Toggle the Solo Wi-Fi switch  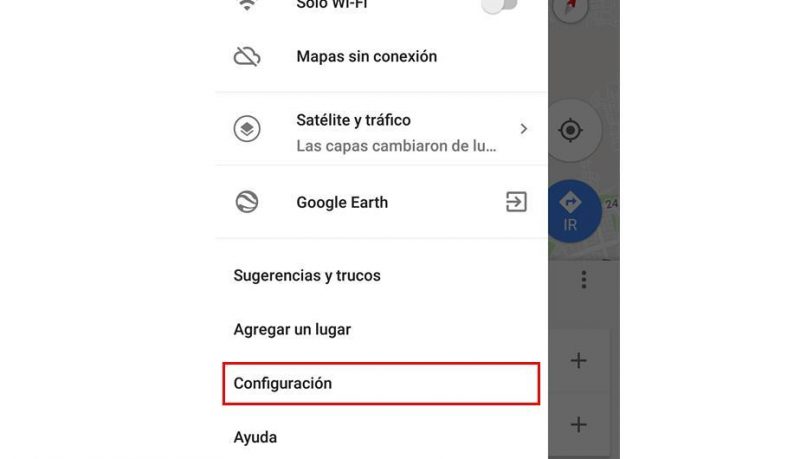coord(499,6)
